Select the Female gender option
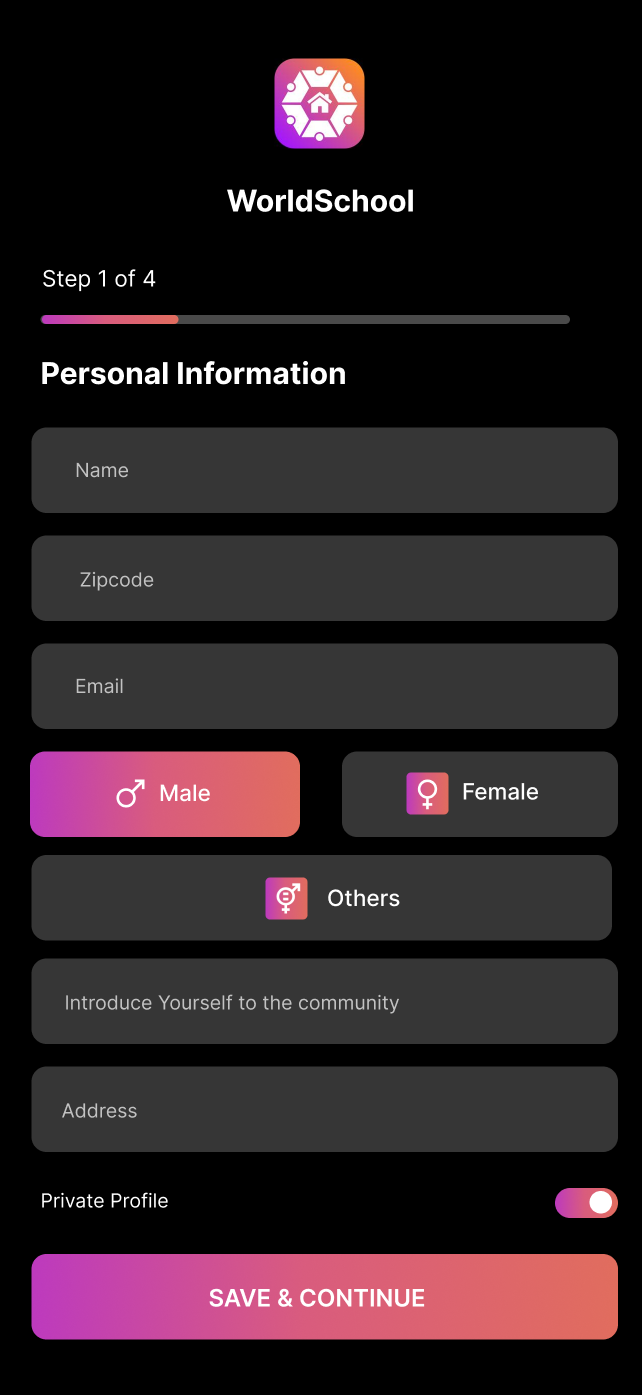The width and height of the screenshot is (643, 1395). 480,794
